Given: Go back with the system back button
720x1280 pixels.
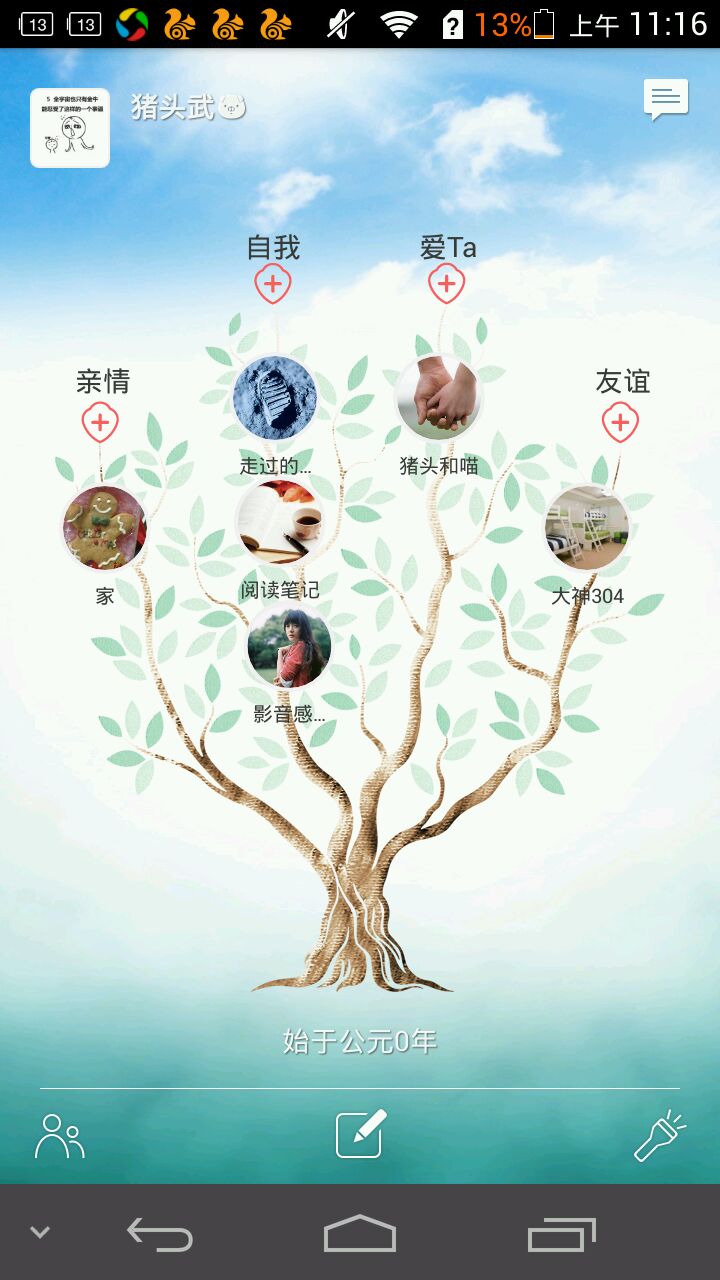Looking at the screenshot, I should coord(160,1235).
